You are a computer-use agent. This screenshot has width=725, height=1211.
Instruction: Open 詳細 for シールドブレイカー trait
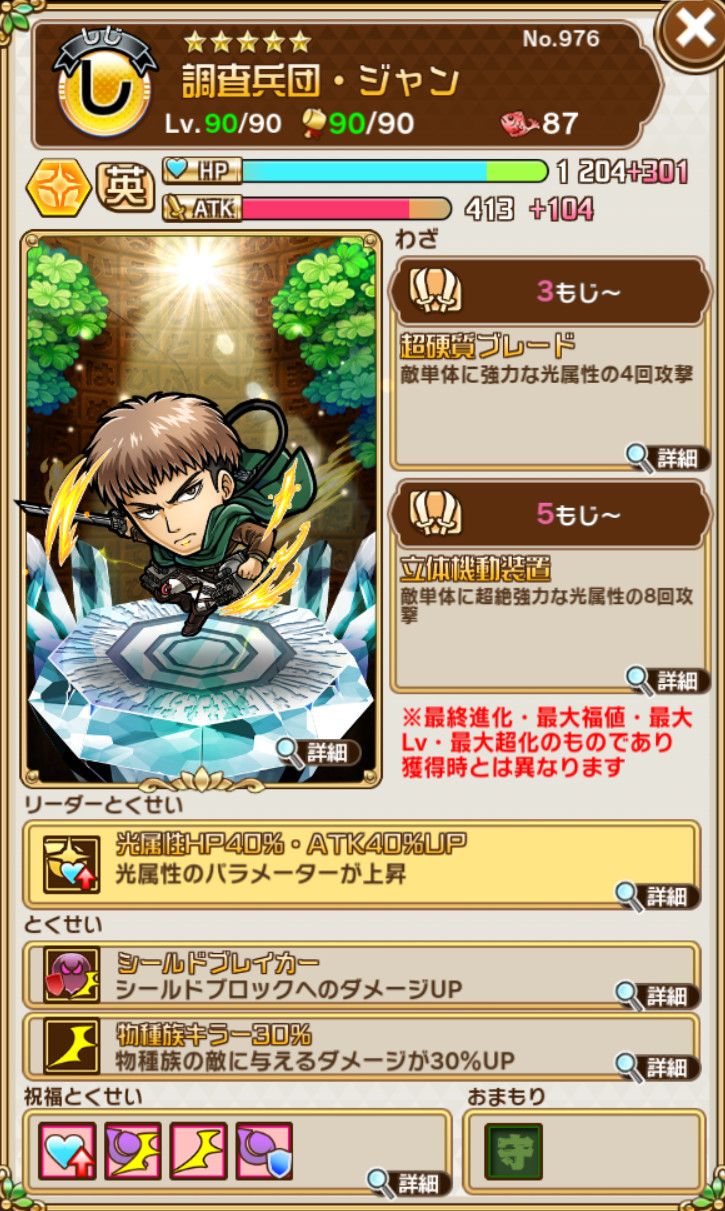click(656, 995)
